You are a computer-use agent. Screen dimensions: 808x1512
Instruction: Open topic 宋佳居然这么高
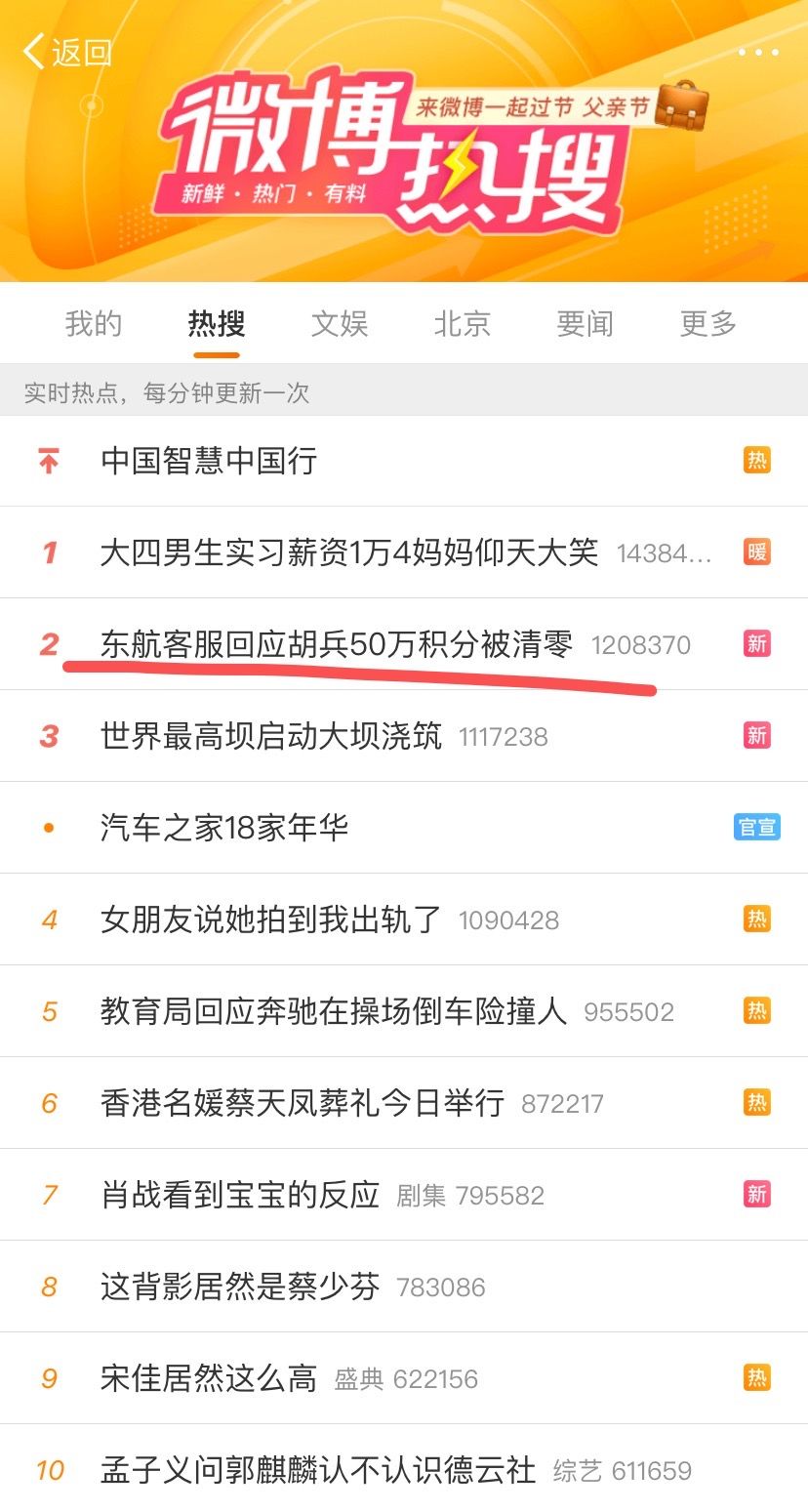pos(209,1378)
